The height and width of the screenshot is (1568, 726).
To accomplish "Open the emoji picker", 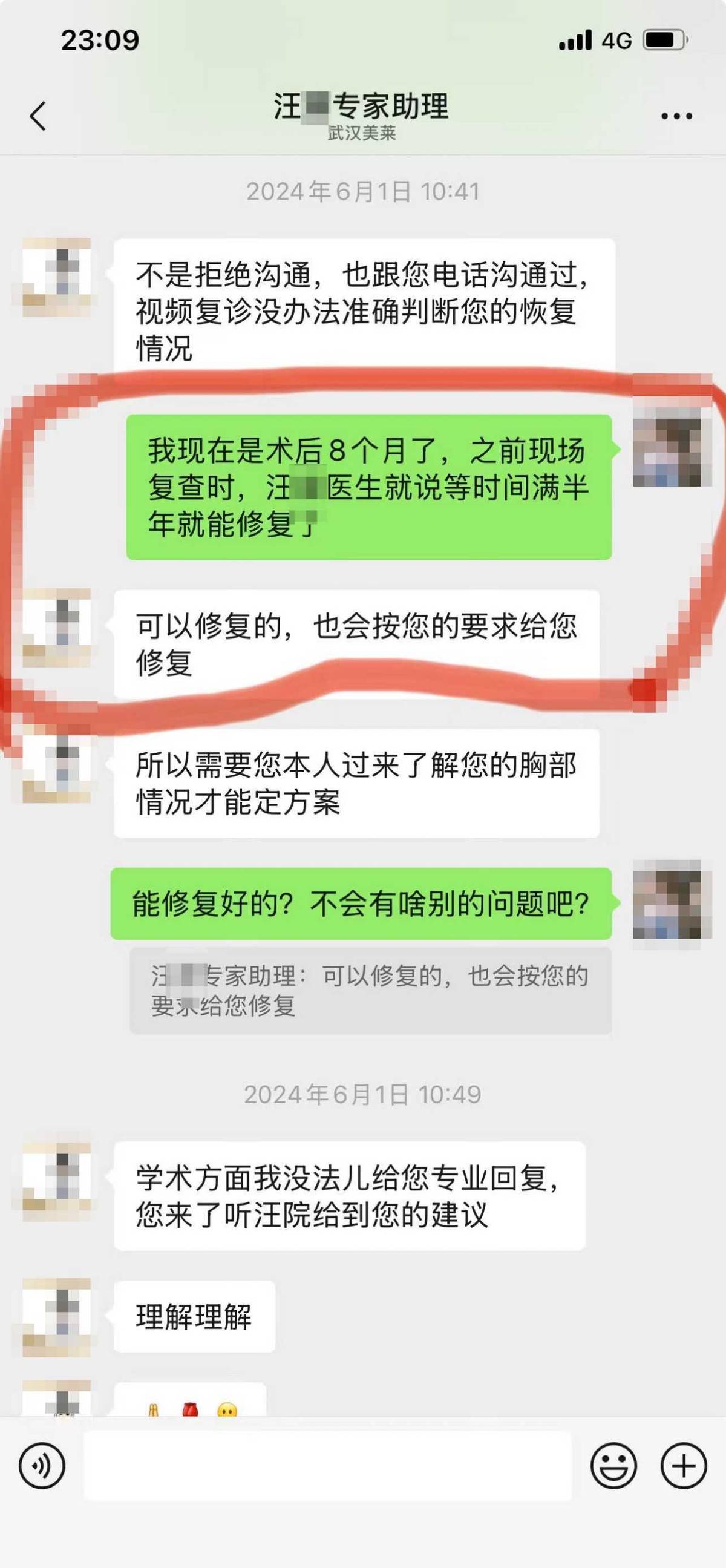I will (x=613, y=1466).
